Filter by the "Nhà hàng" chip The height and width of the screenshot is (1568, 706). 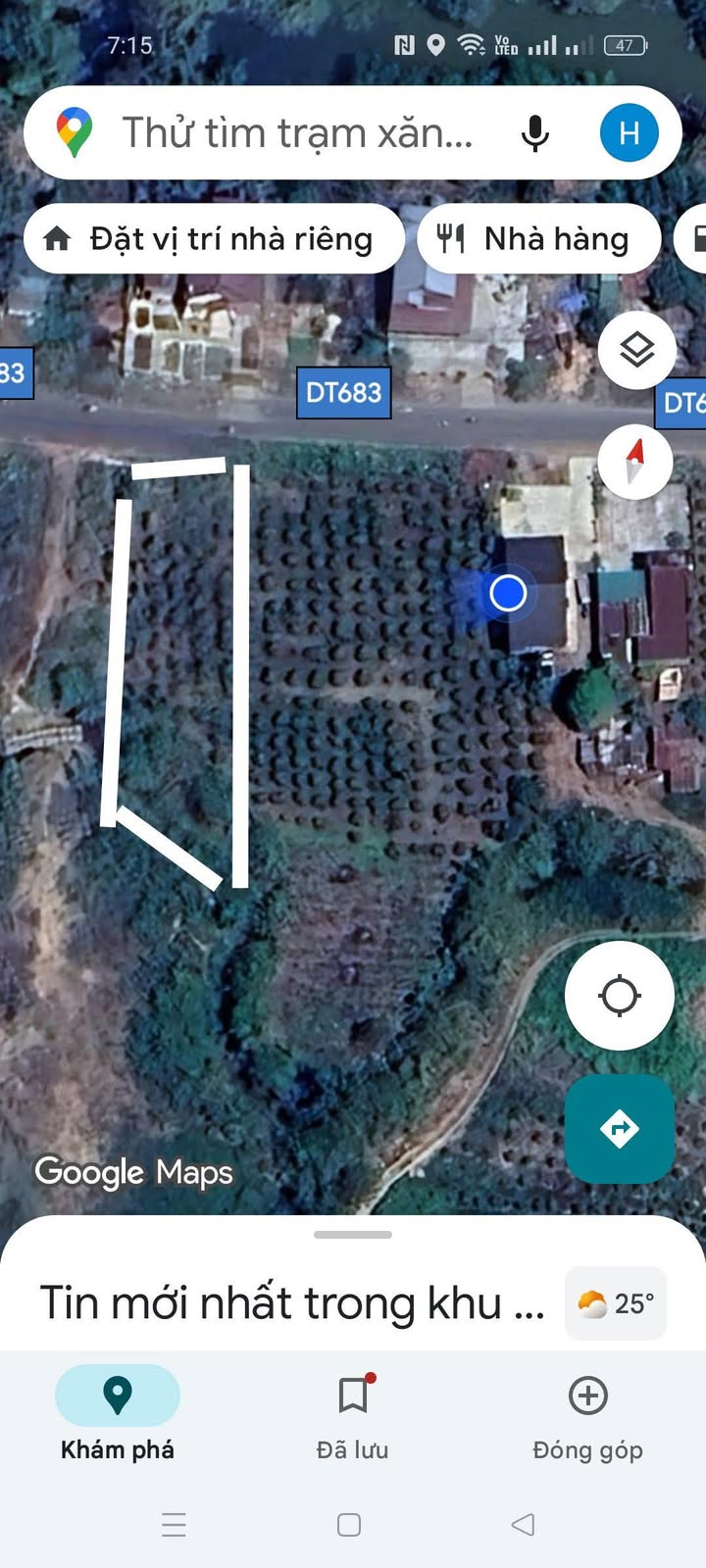[x=539, y=238]
